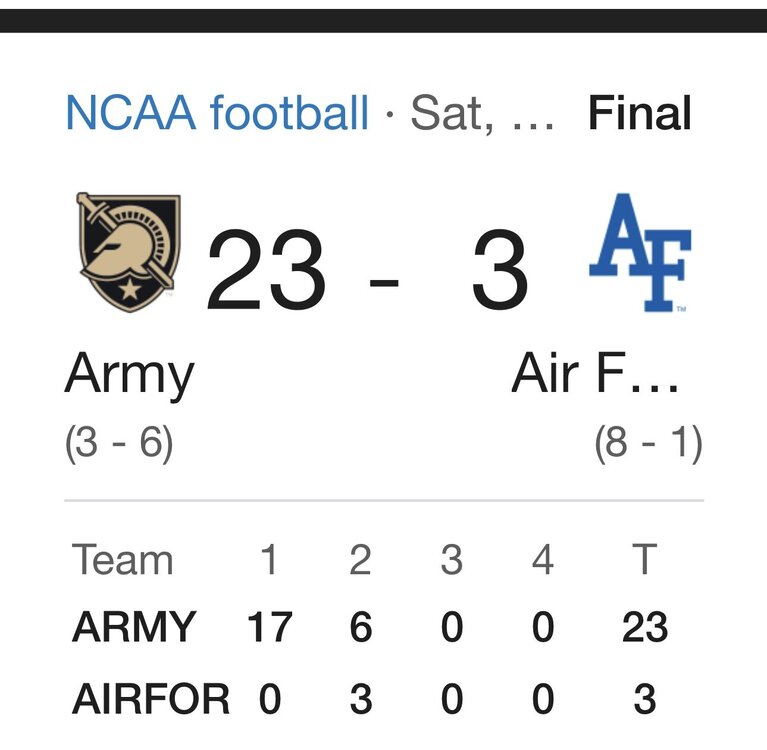The width and height of the screenshot is (767, 750).
Task: Open the Army team page
Action: [129, 374]
